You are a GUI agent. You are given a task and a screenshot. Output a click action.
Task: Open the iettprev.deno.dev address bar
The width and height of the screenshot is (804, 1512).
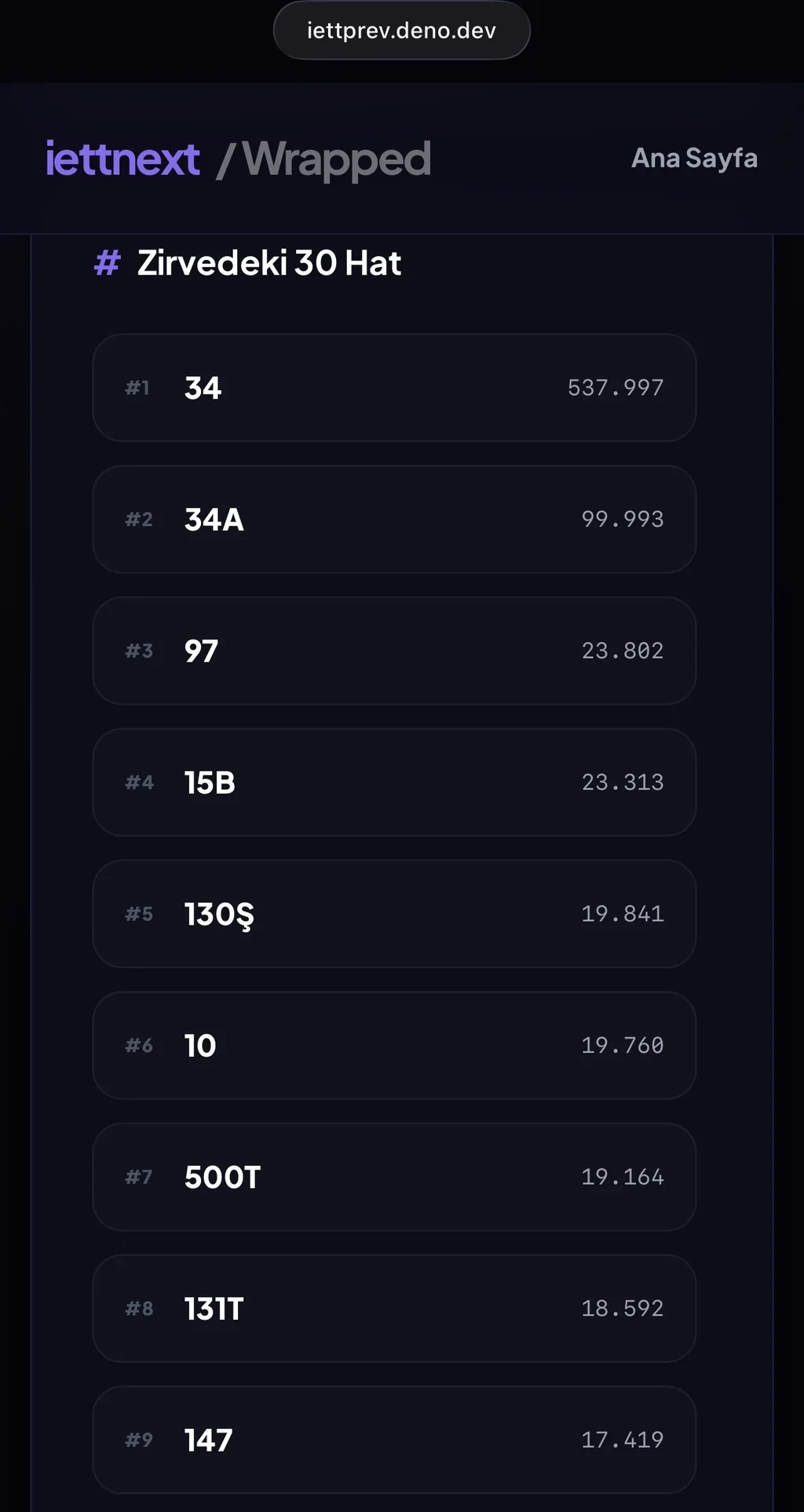[x=401, y=31]
